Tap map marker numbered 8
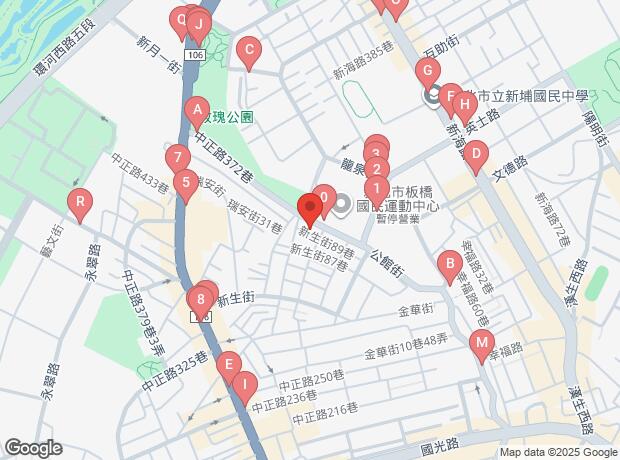Screen dimensions: 620x460 [202, 297]
